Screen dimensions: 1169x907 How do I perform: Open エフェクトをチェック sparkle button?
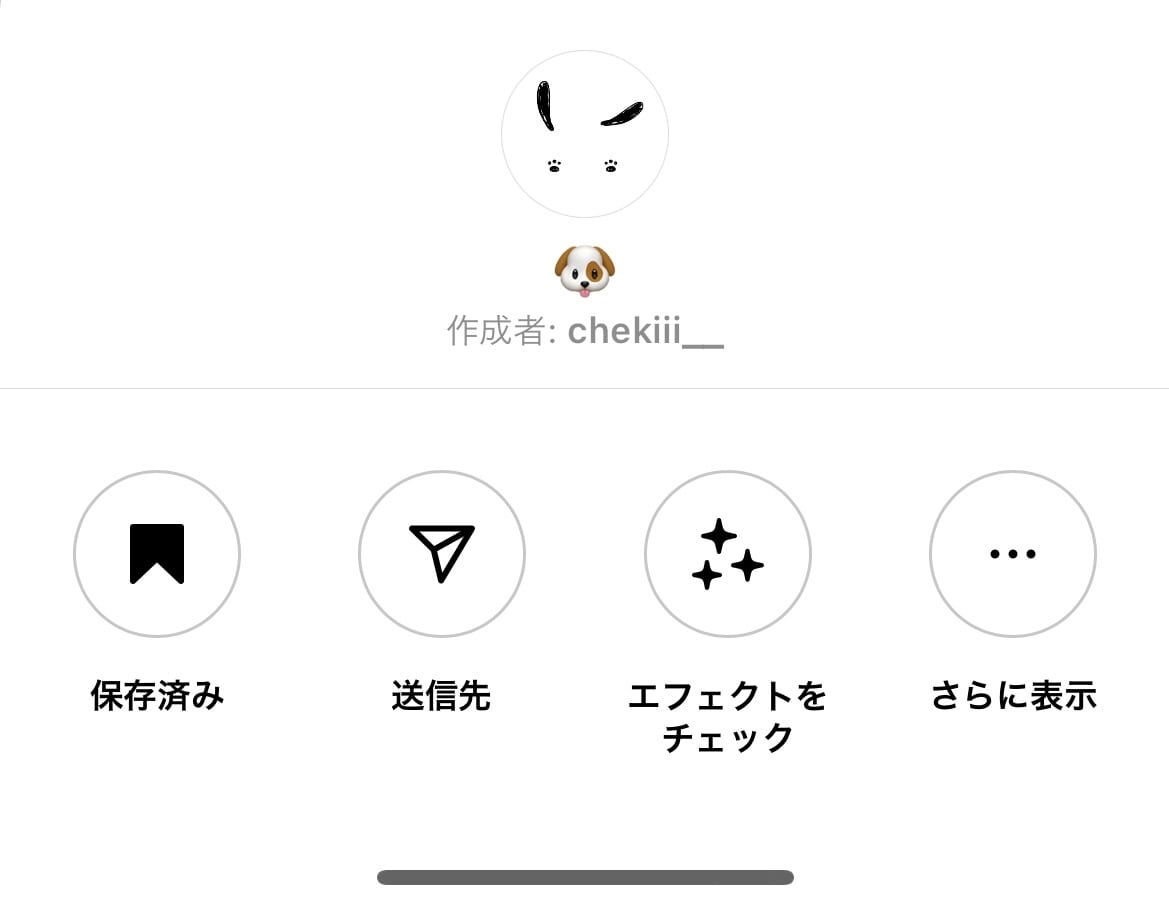[727, 554]
